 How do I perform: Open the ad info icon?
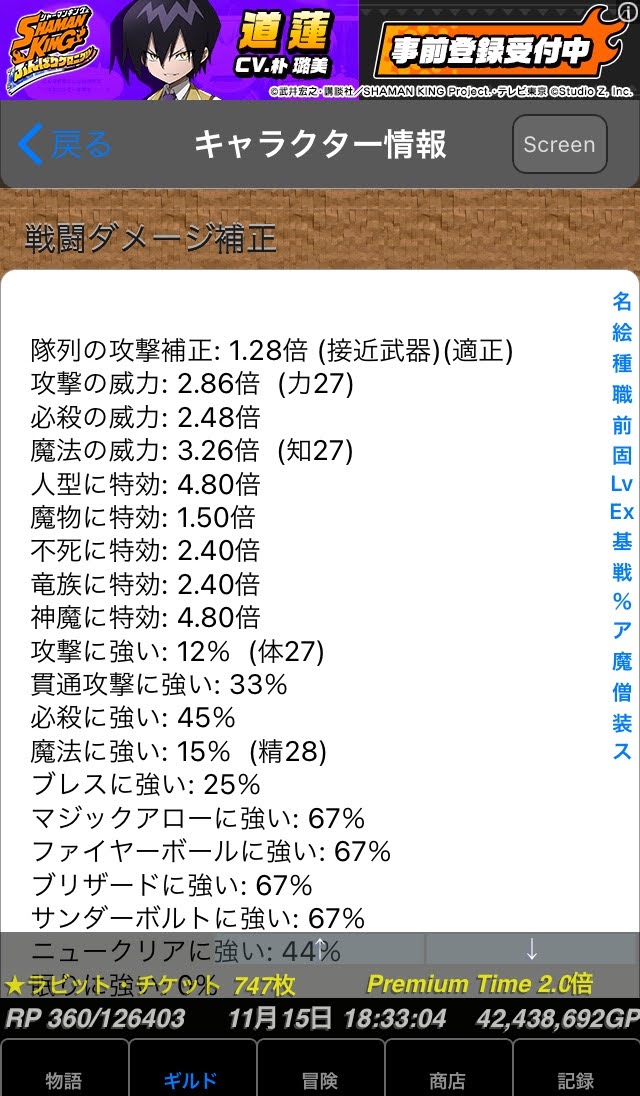pos(627,10)
